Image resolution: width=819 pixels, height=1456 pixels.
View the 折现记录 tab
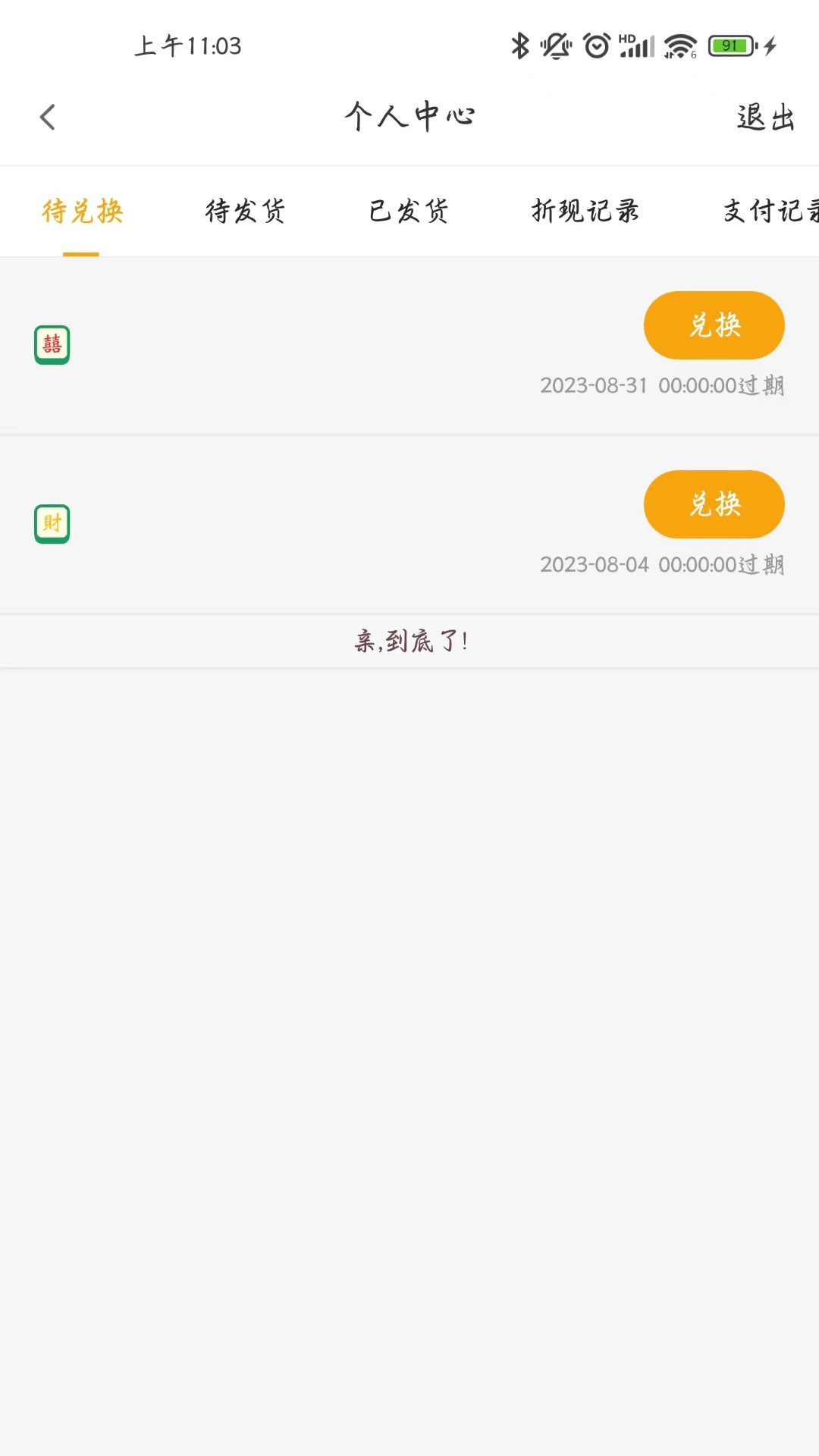[585, 211]
